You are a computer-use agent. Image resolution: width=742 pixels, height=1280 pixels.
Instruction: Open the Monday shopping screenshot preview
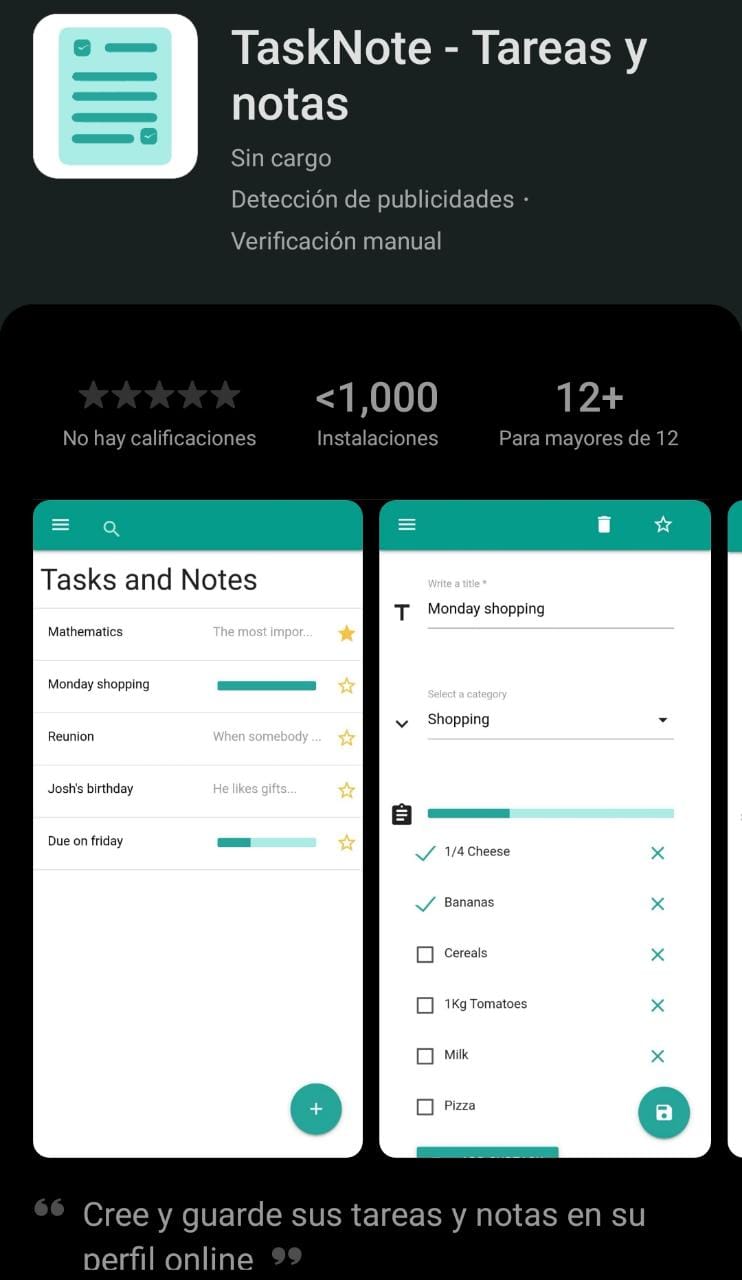[x=544, y=828]
